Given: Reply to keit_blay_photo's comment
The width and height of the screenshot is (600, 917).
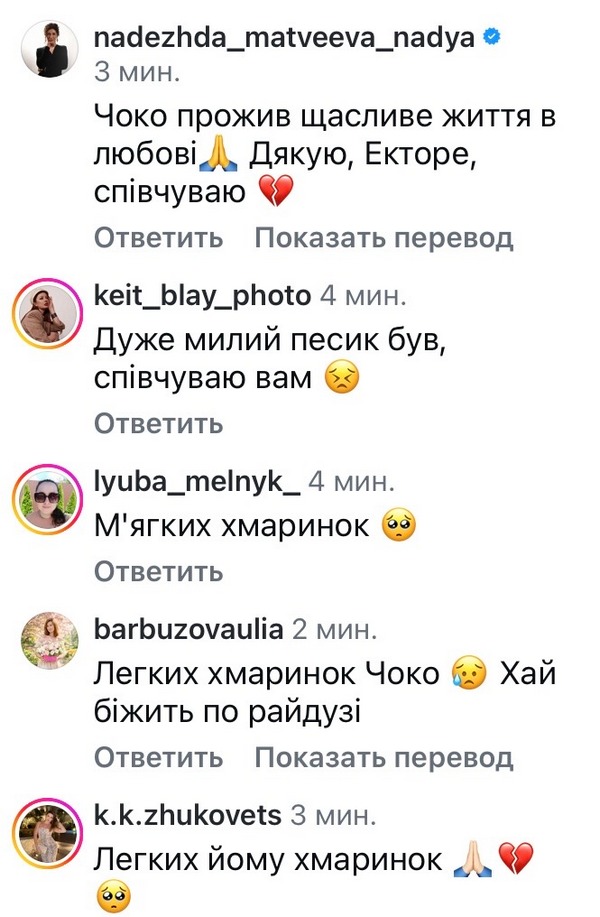Looking at the screenshot, I should (158, 423).
